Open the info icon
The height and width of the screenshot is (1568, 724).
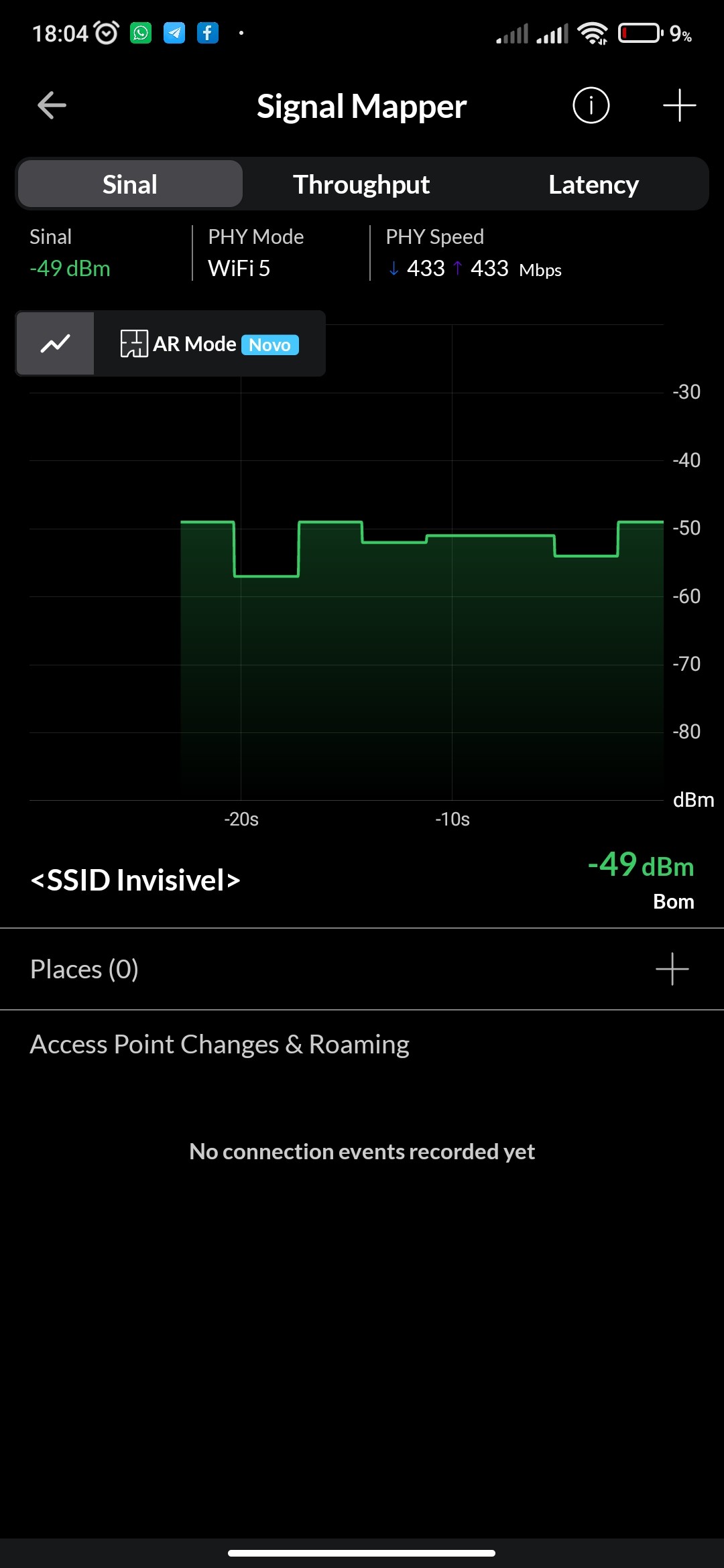coord(591,105)
